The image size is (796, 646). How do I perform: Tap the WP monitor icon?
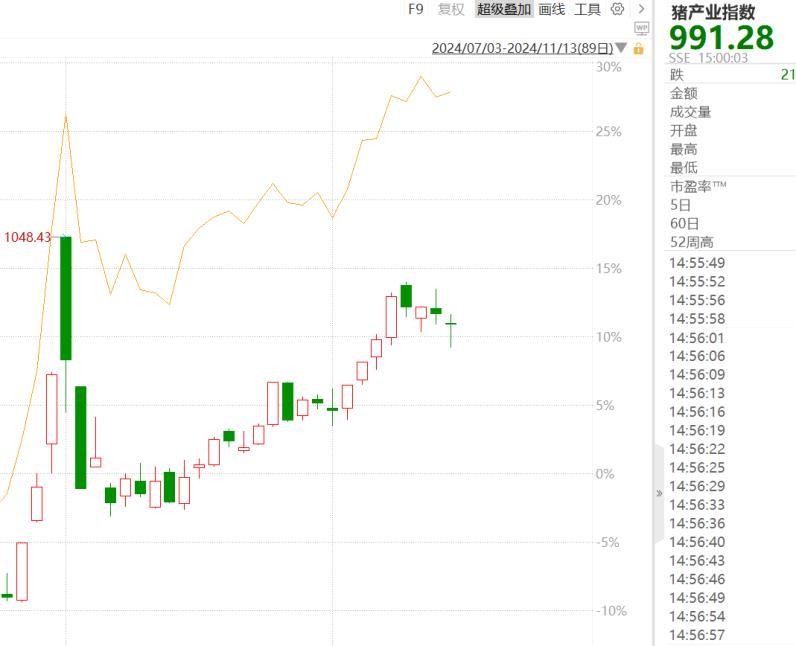click(x=641, y=28)
